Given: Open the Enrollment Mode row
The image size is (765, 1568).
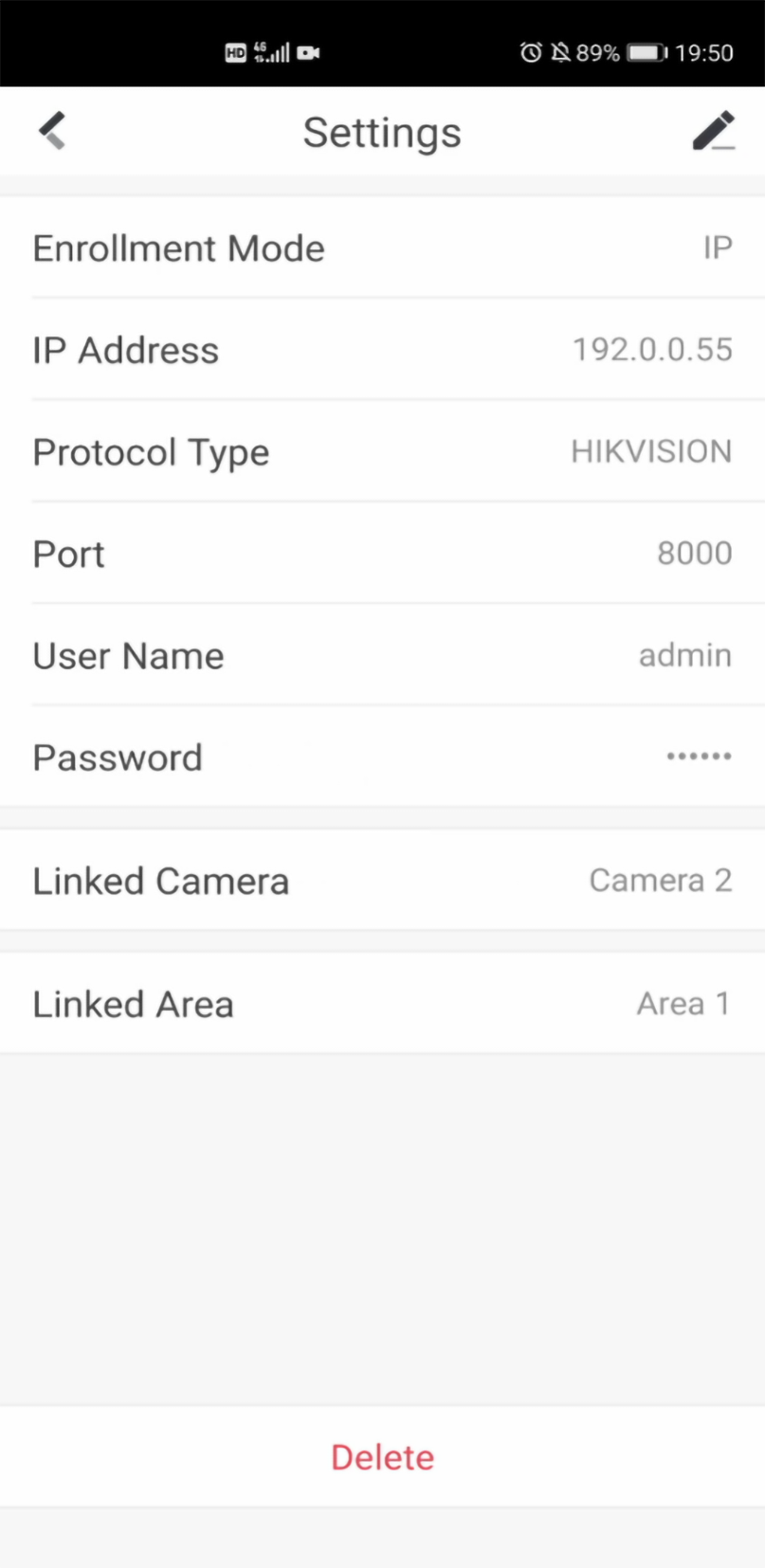Looking at the screenshot, I should coord(382,248).
